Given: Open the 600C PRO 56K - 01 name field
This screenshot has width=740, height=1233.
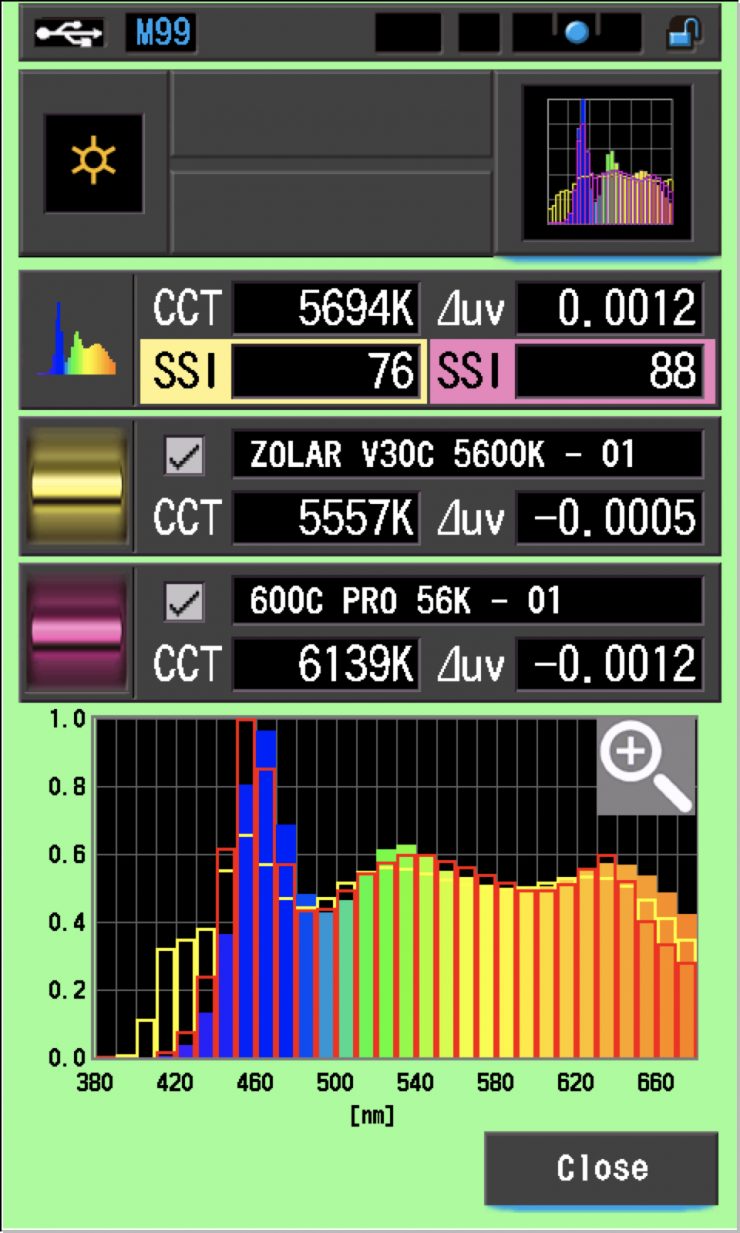Looking at the screenshot, I should (466, 602).
